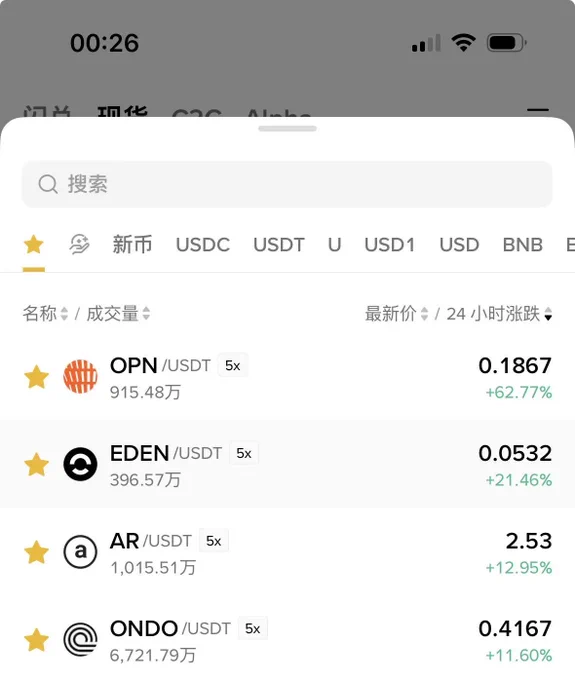Switch to the USDT tab

[x=279, y=245]
